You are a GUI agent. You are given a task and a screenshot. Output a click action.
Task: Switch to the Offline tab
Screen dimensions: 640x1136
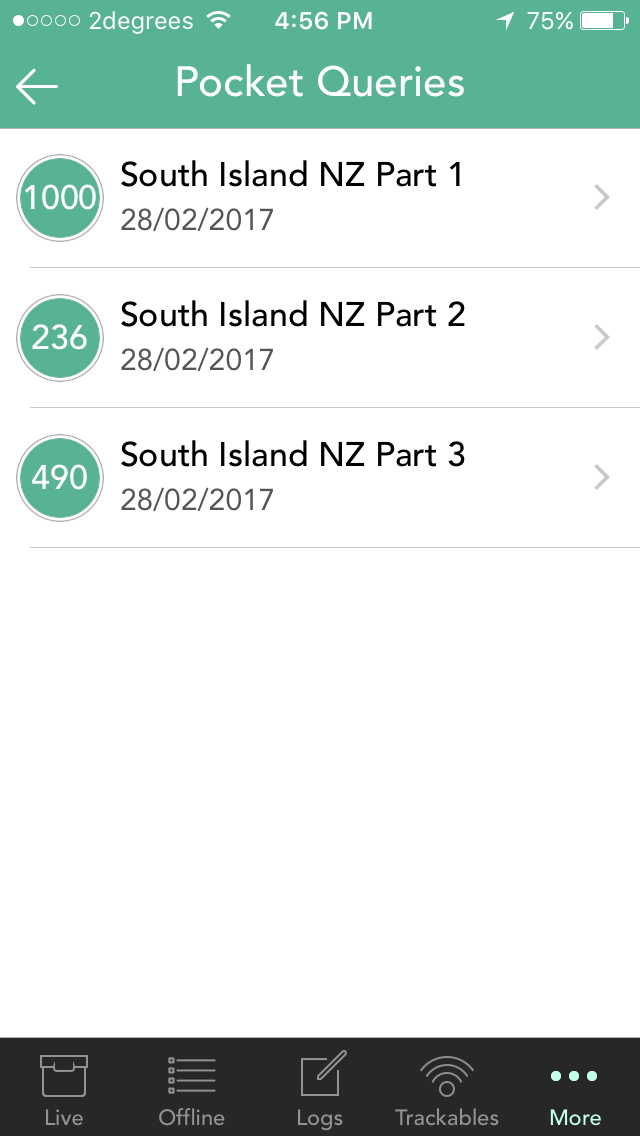(x=191, y=1089)
